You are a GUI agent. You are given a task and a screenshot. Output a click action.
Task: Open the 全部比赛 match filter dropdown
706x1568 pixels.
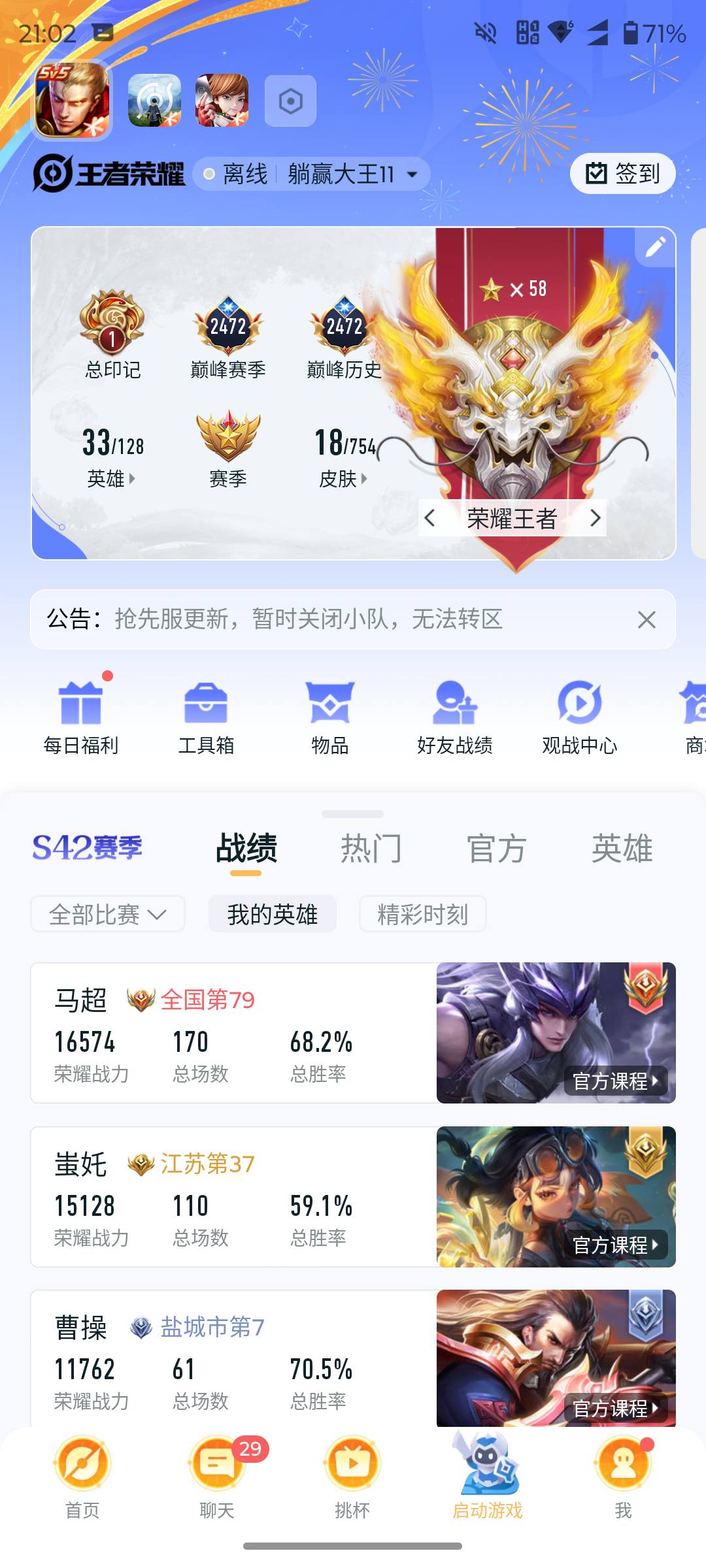[107, 914]
